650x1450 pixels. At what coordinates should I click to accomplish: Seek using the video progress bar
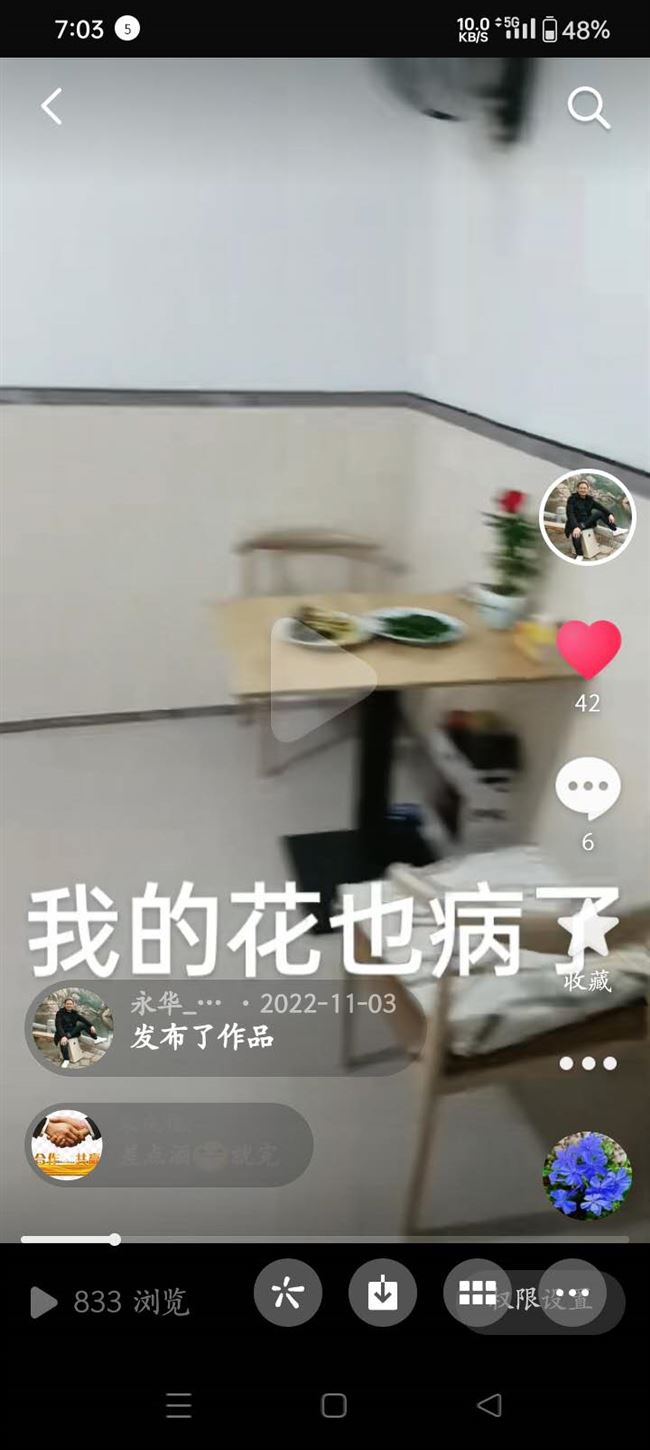324,1239
